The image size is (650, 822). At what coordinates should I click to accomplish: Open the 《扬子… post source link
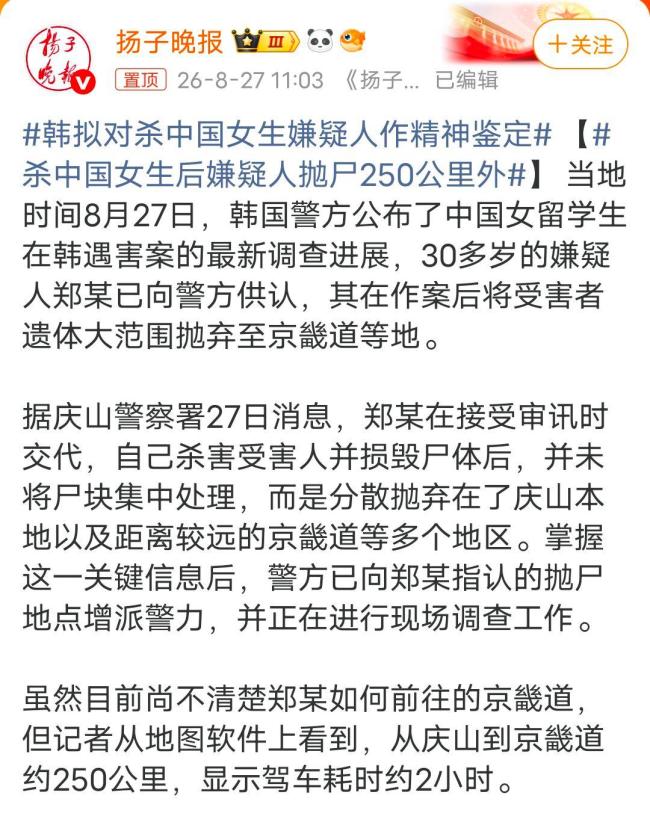pyautogui.click(x=382, y=81)
